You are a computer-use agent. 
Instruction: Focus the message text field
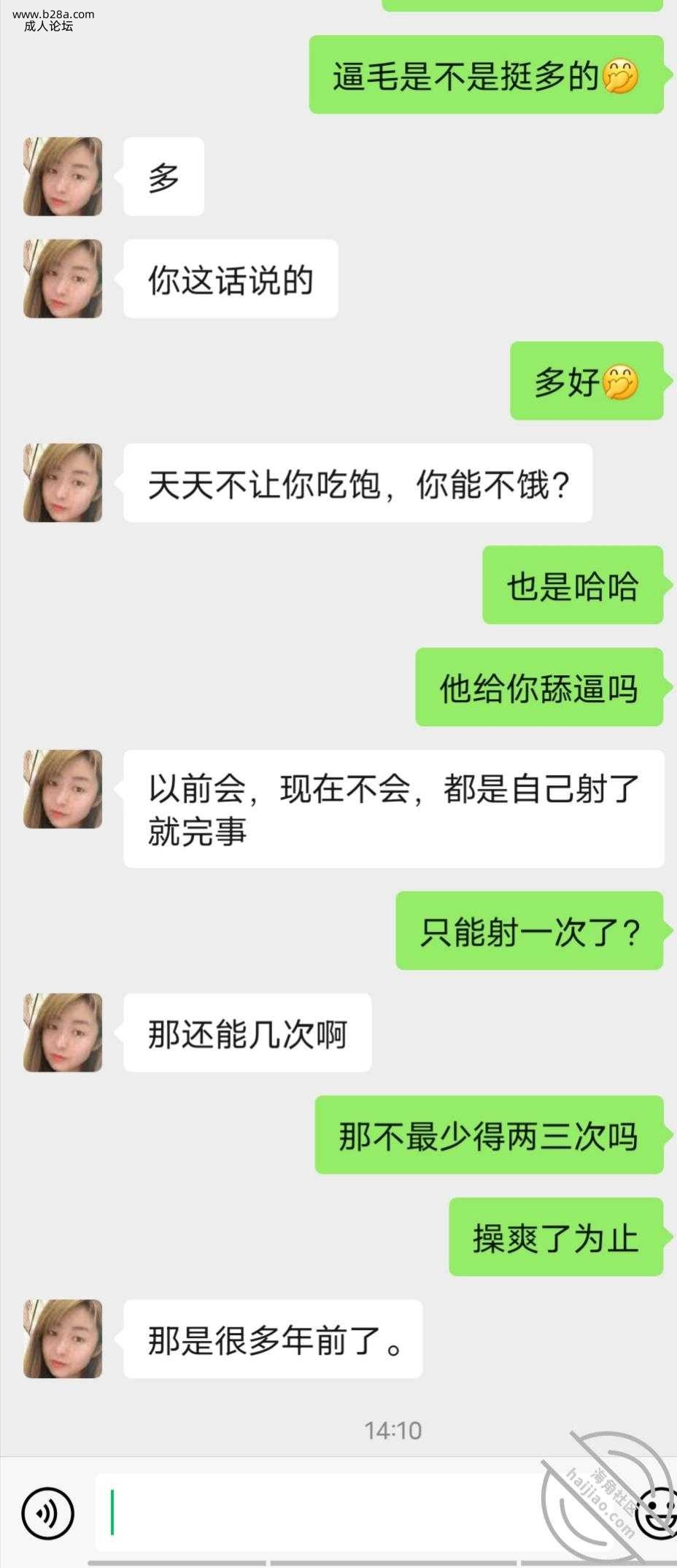[321, 1514]
